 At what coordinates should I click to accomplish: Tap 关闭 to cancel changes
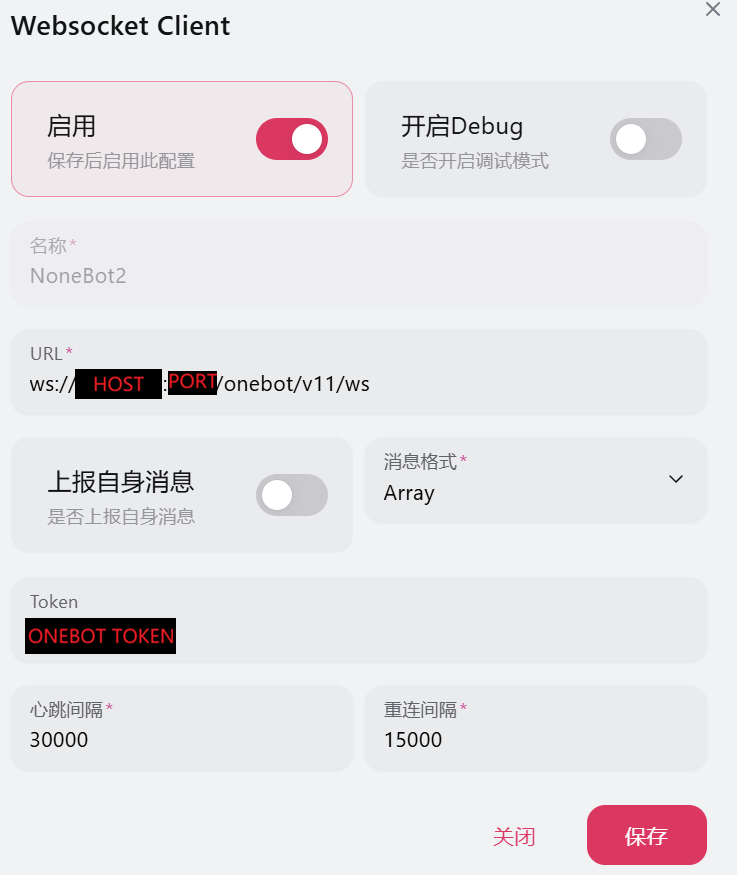click(x=514, y=836)
